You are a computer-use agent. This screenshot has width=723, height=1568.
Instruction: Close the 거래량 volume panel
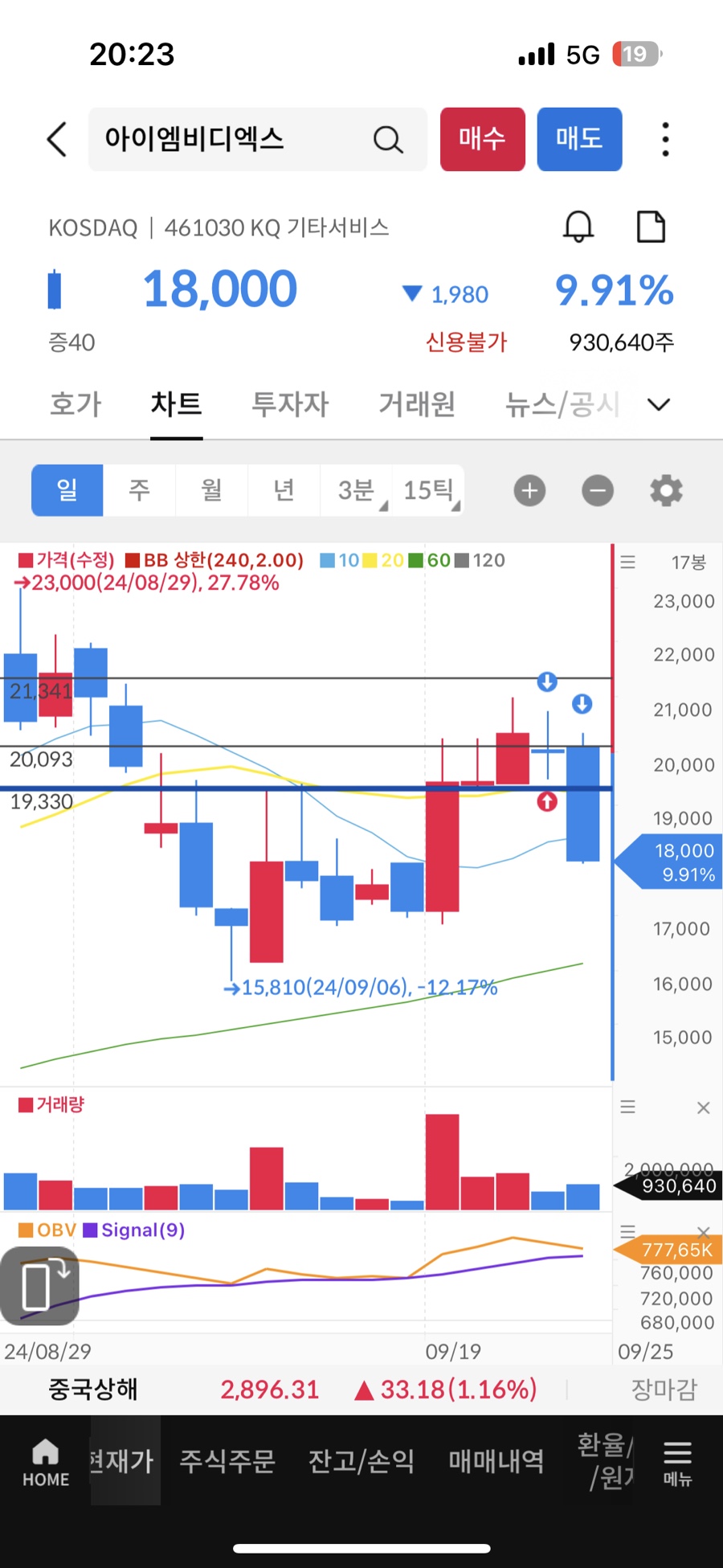coord(703,1107)
